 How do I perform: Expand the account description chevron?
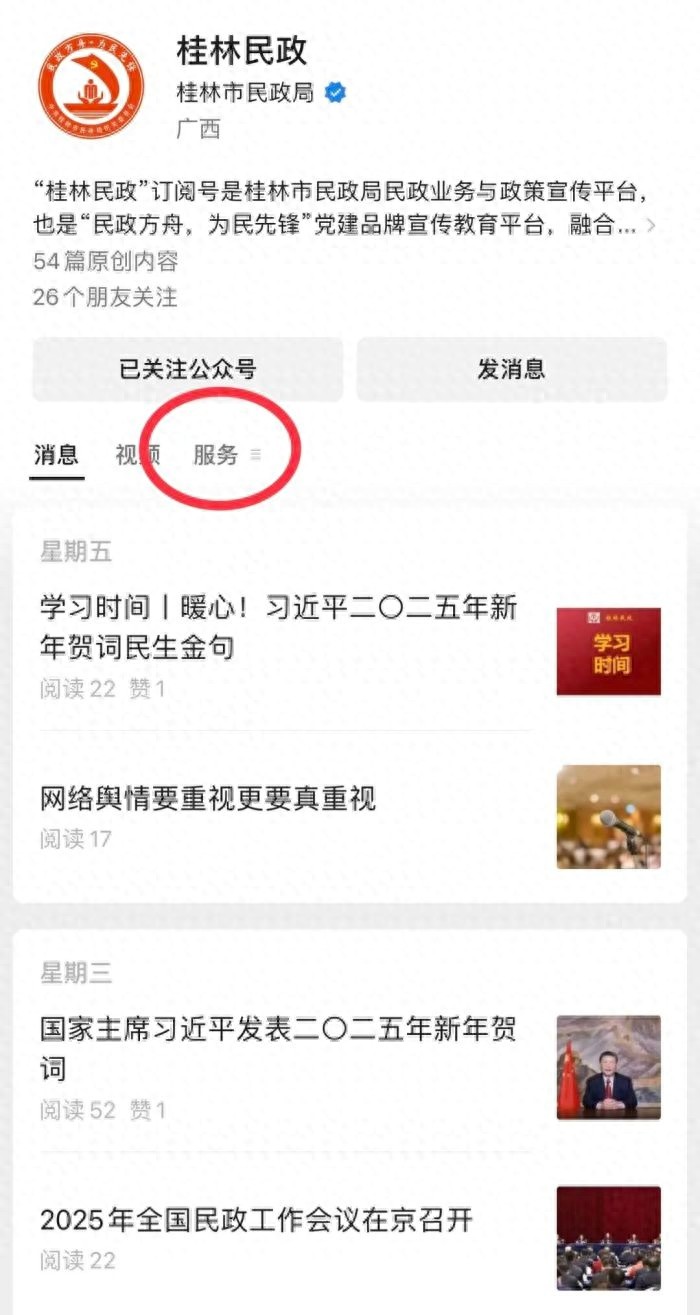click(x=652, y=226)
